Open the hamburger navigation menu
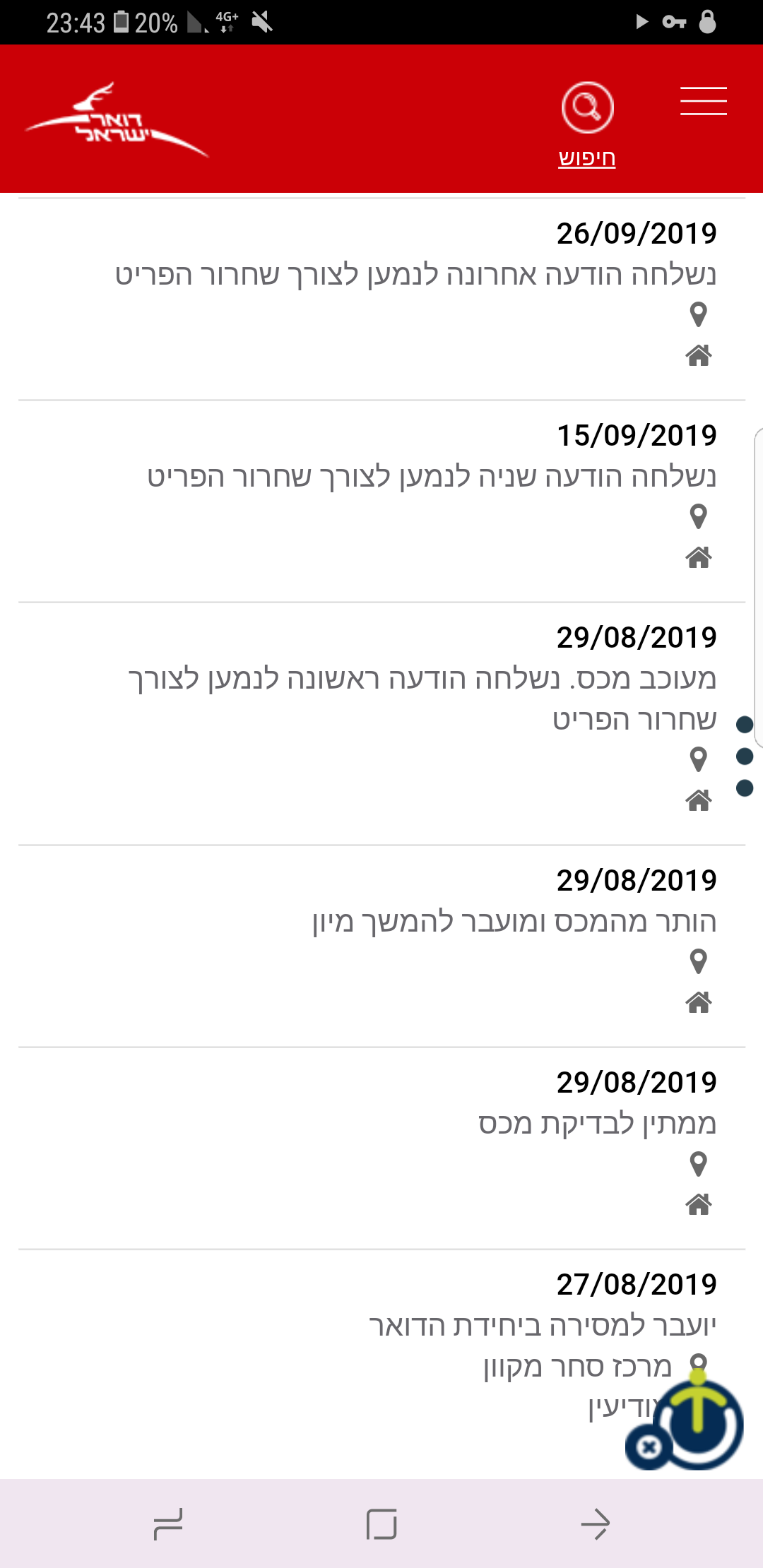This screenshot has height=1568, width=763. pos(704,101)
